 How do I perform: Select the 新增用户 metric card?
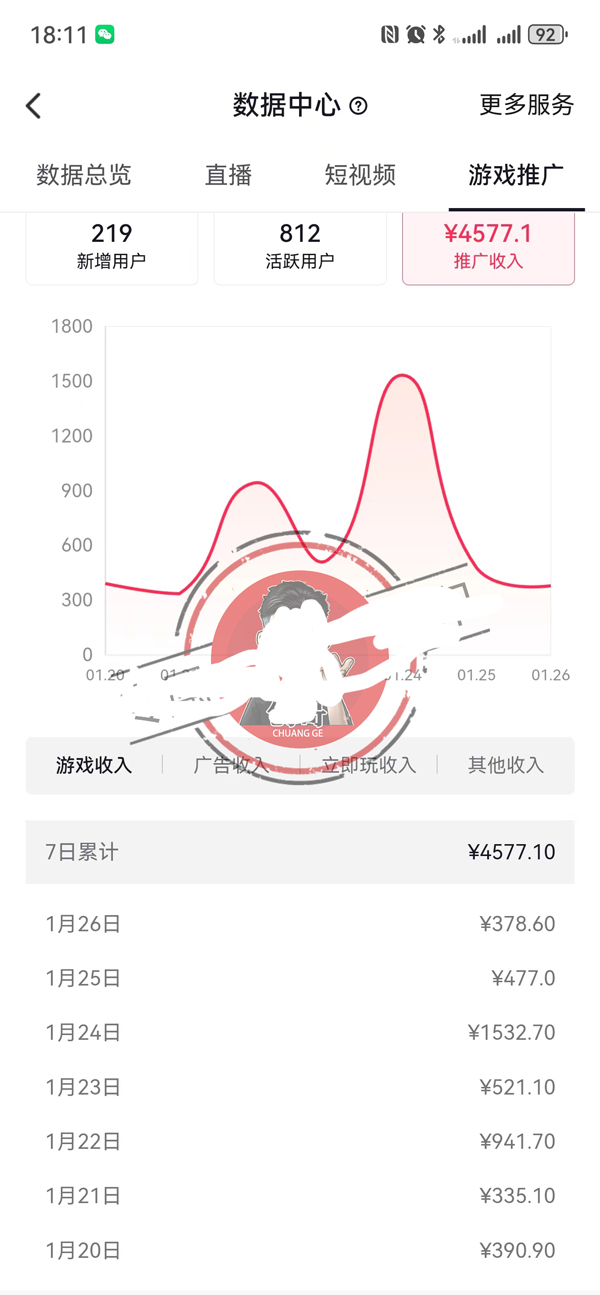coord(111,247)
